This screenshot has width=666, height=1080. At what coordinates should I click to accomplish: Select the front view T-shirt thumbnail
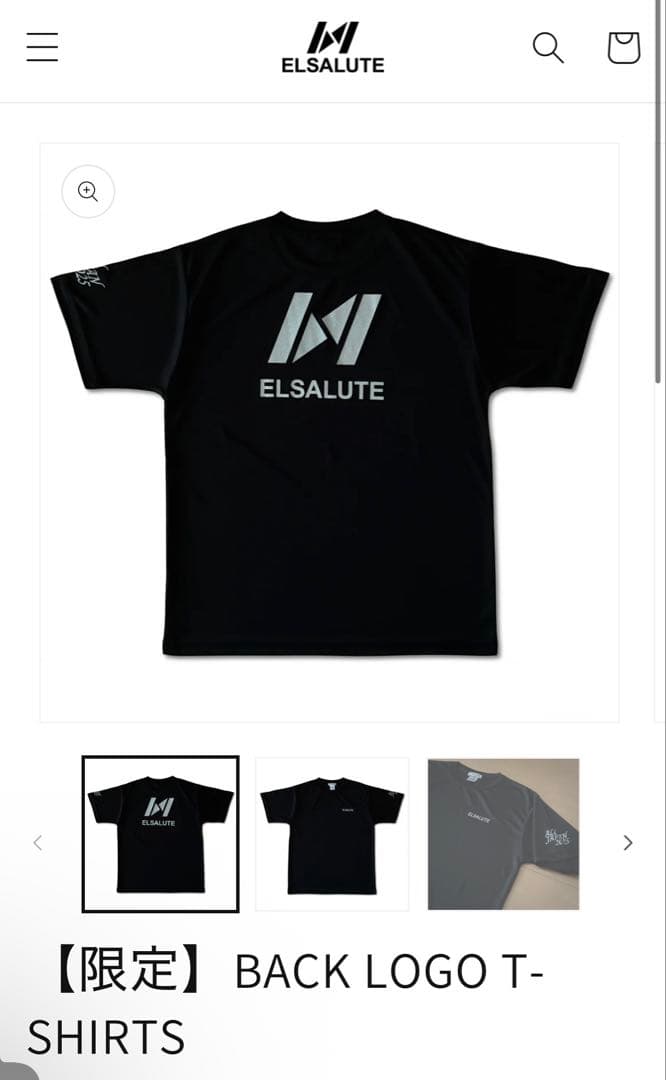(x=332, y=834)
